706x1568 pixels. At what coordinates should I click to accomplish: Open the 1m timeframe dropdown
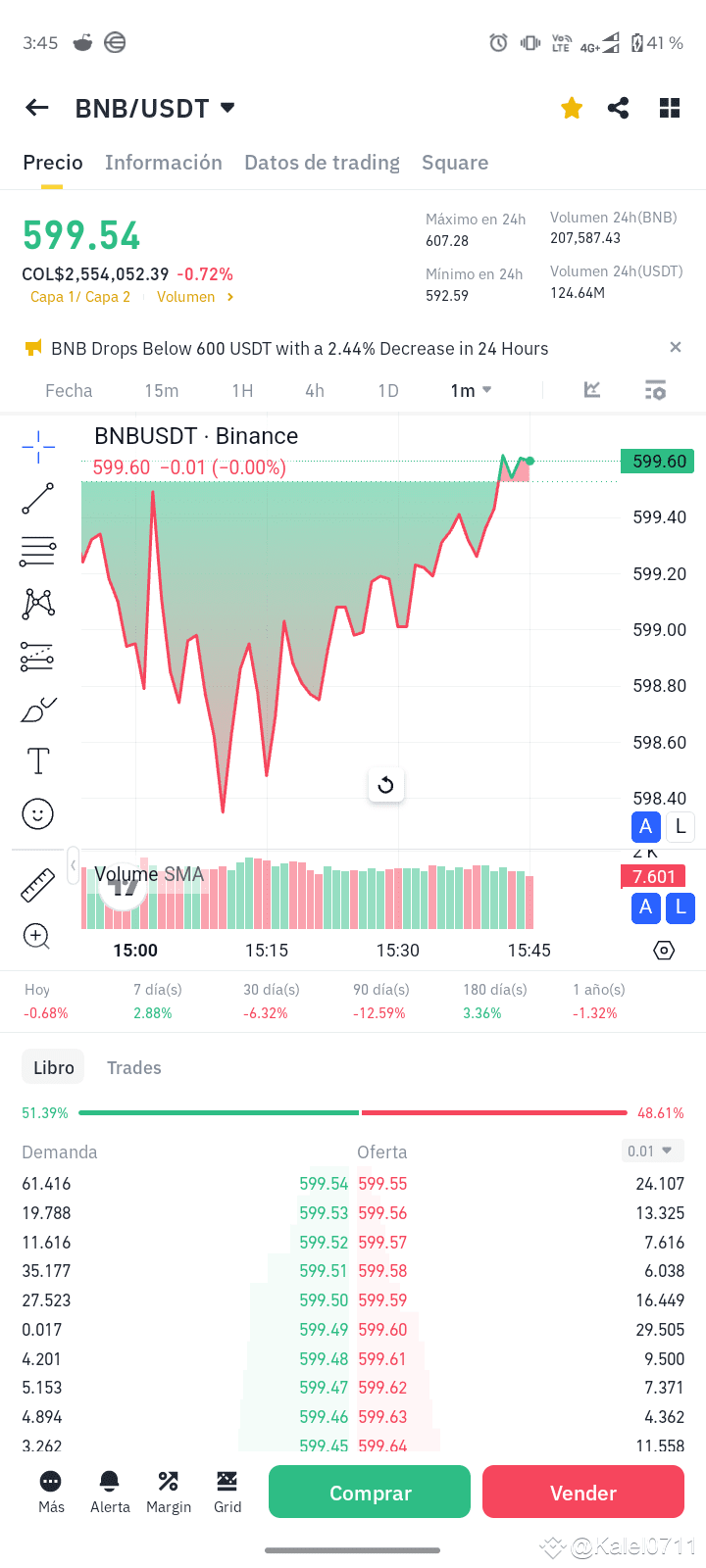(470, 389)
